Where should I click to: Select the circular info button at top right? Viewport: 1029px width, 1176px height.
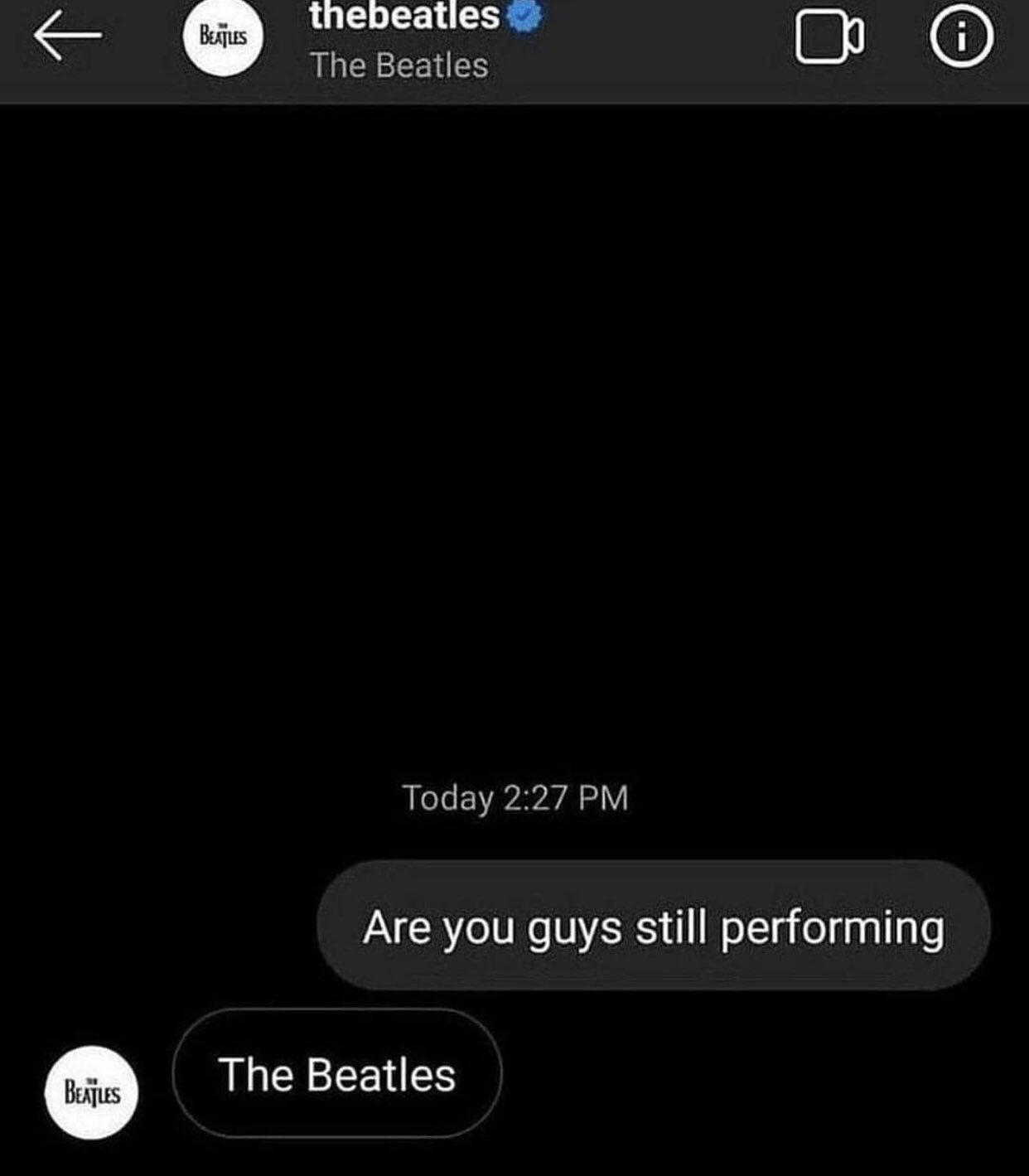coord(963,36)
